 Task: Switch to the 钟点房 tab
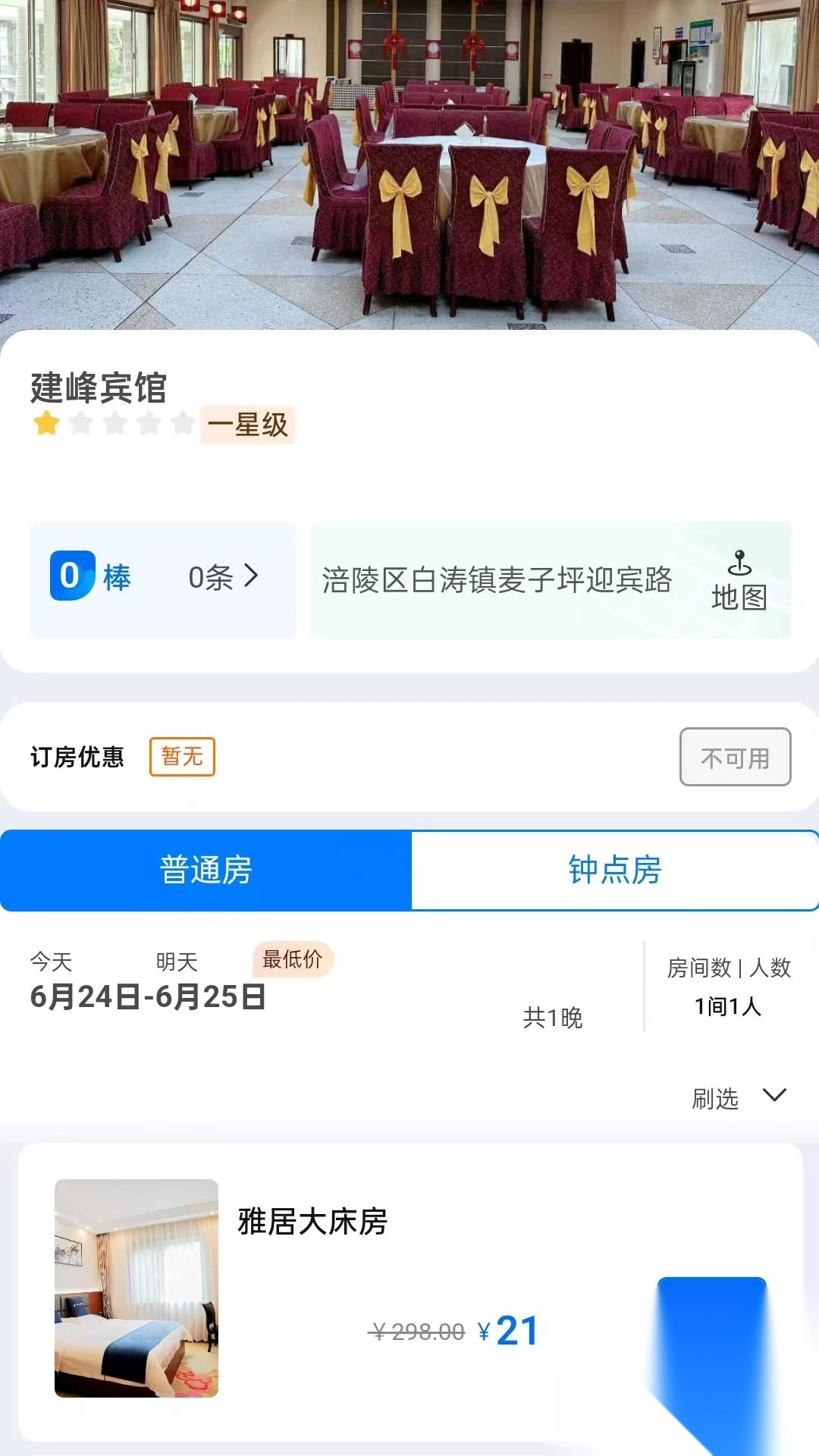614,870
